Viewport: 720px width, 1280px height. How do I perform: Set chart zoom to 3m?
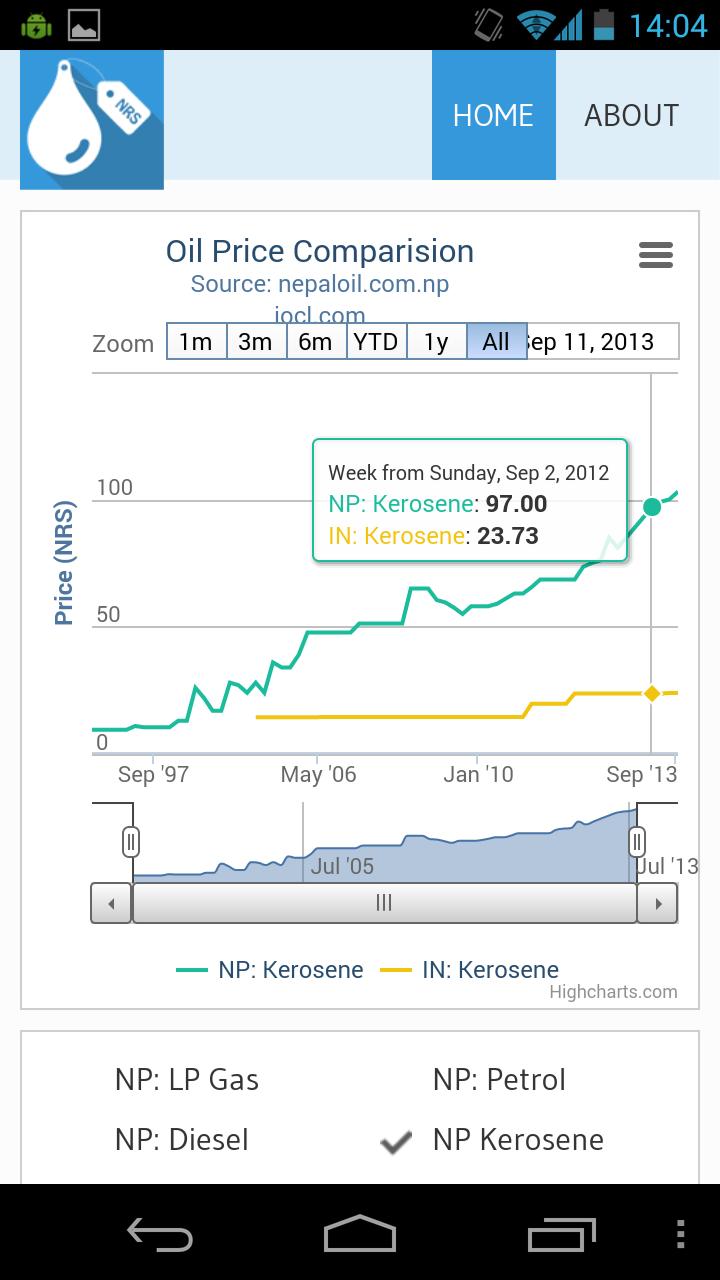point(256,342)
